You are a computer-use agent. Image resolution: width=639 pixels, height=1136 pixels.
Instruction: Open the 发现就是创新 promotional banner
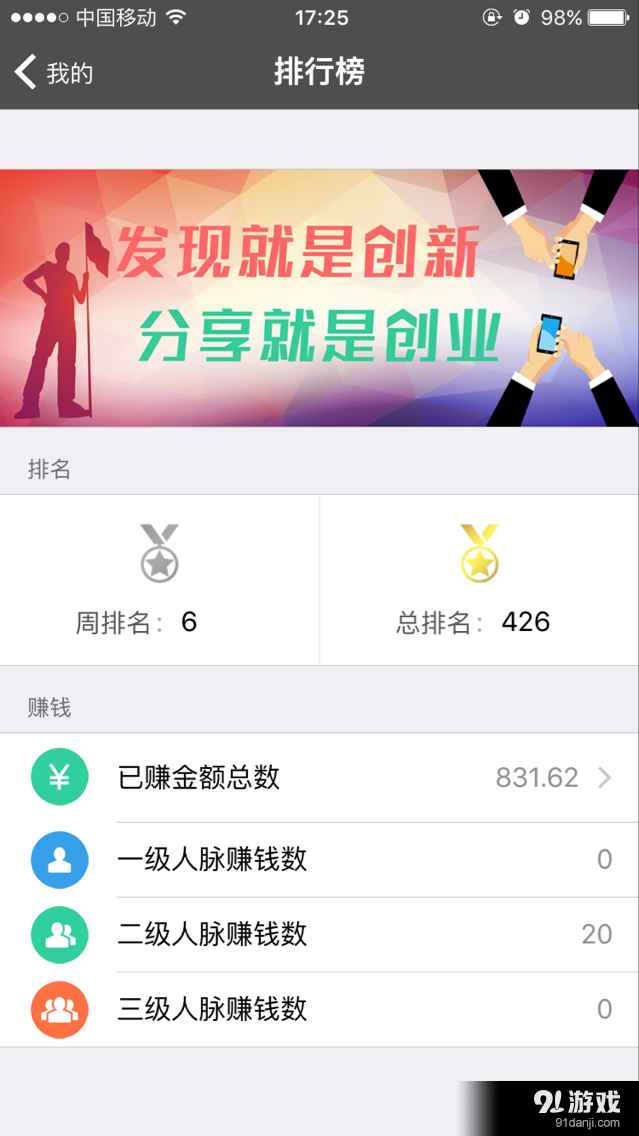pos(320,298)
